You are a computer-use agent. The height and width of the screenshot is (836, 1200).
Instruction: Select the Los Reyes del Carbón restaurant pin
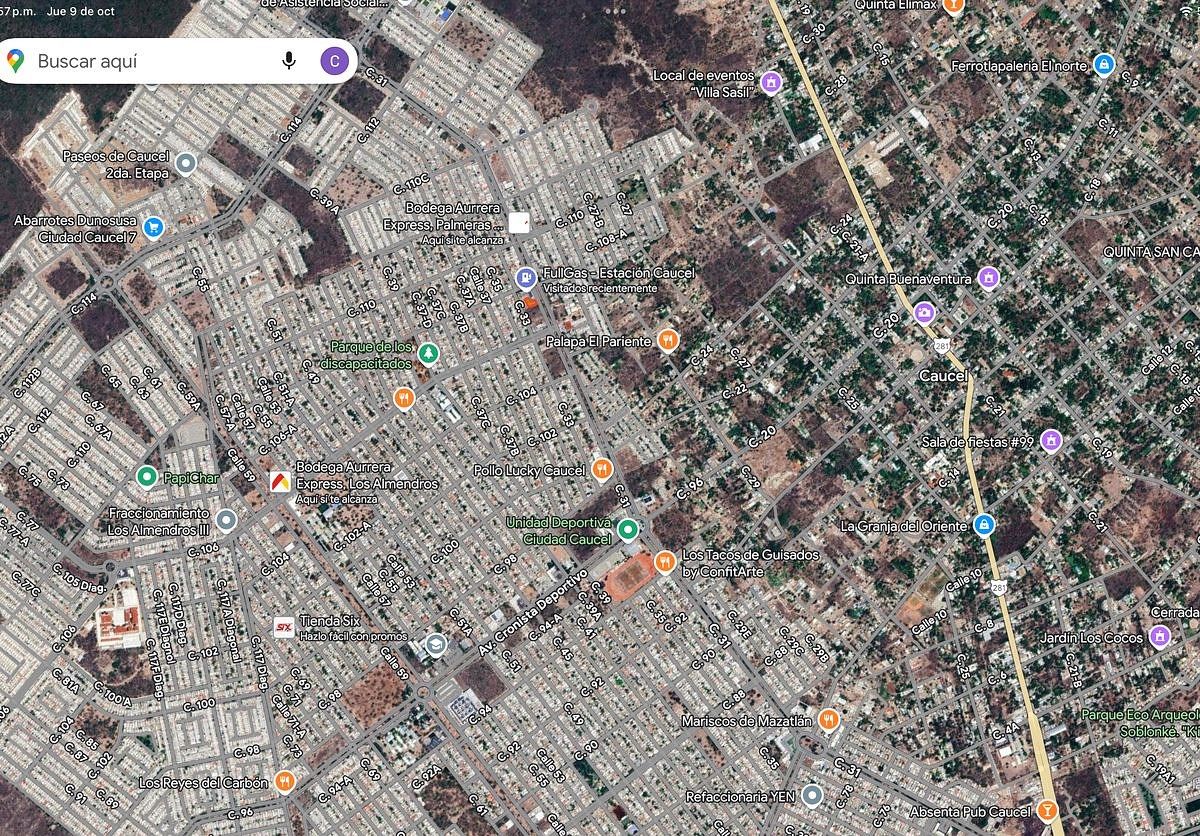(285, 781)
